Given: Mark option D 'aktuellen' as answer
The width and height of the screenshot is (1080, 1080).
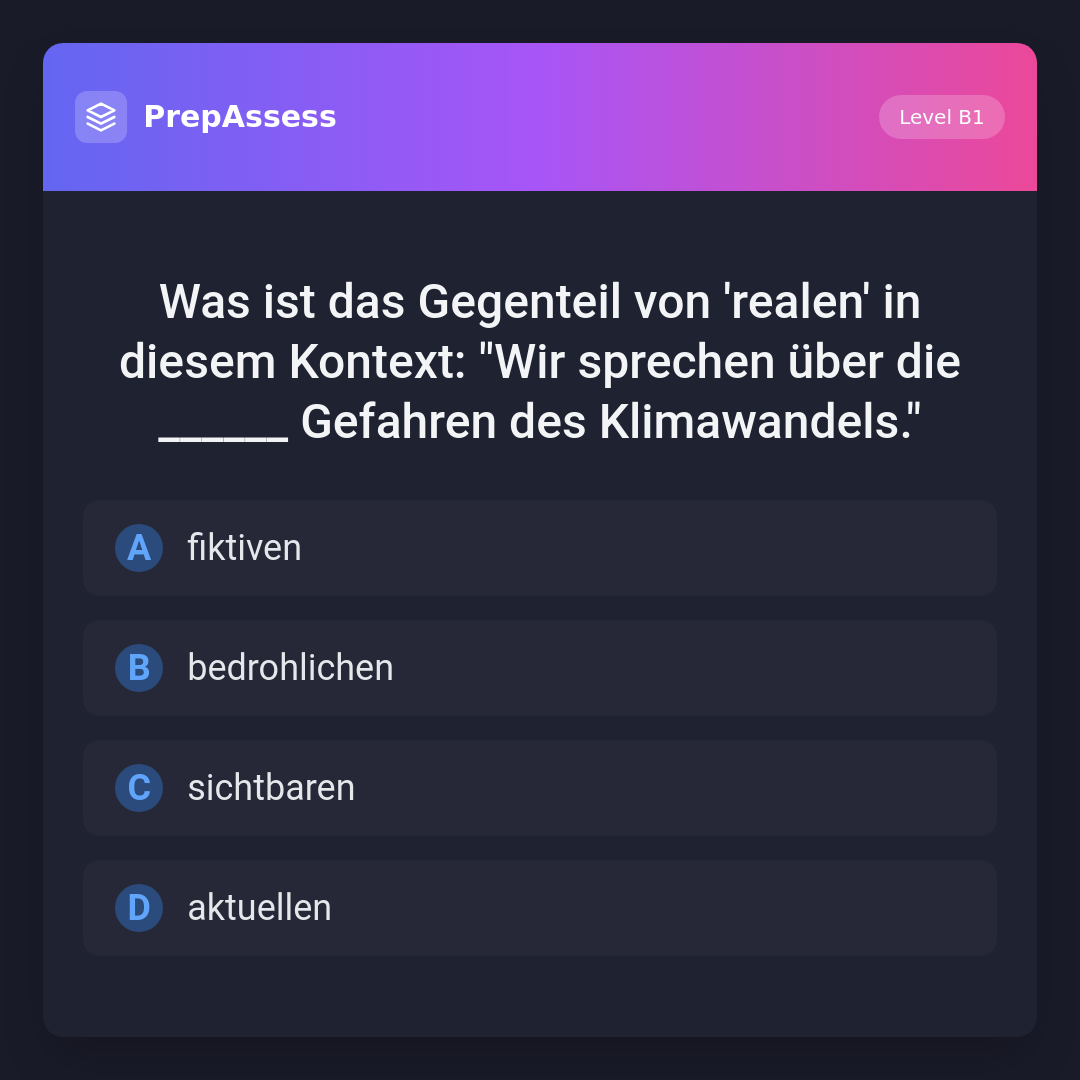Looking at the screenshot, I should tap(540, 908).
